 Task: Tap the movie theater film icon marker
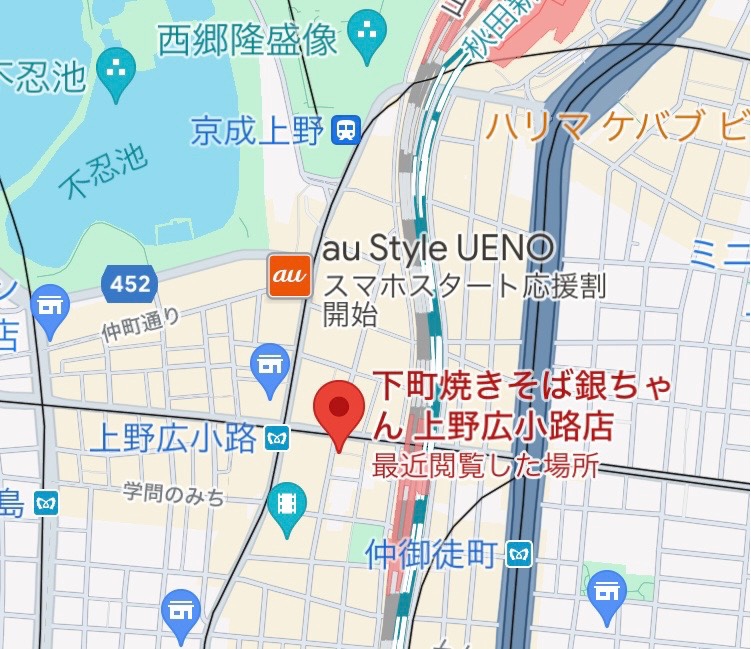click(x=287, y=504)
